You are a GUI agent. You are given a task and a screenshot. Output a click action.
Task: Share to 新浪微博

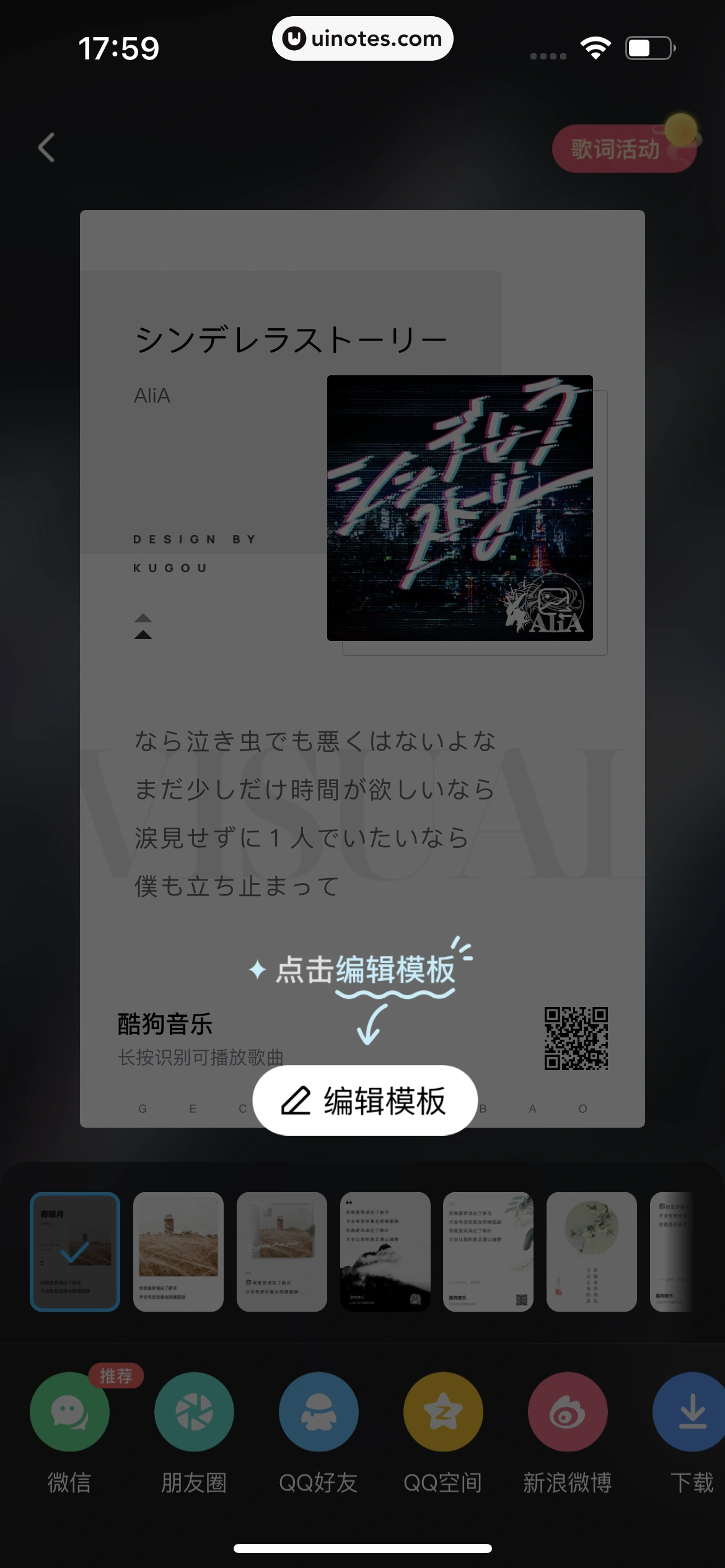point(568,1412)
